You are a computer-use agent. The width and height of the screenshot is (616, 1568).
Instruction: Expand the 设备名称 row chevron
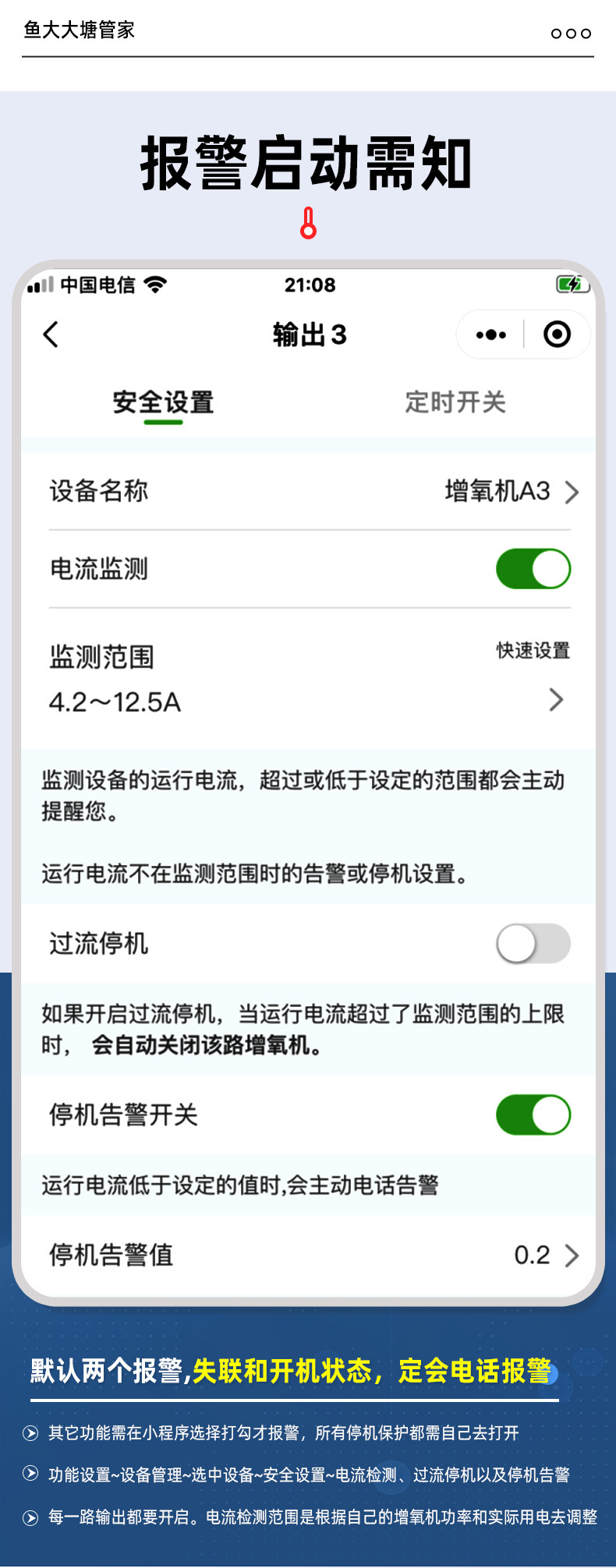pyautogui.click(x=573, y=492)
